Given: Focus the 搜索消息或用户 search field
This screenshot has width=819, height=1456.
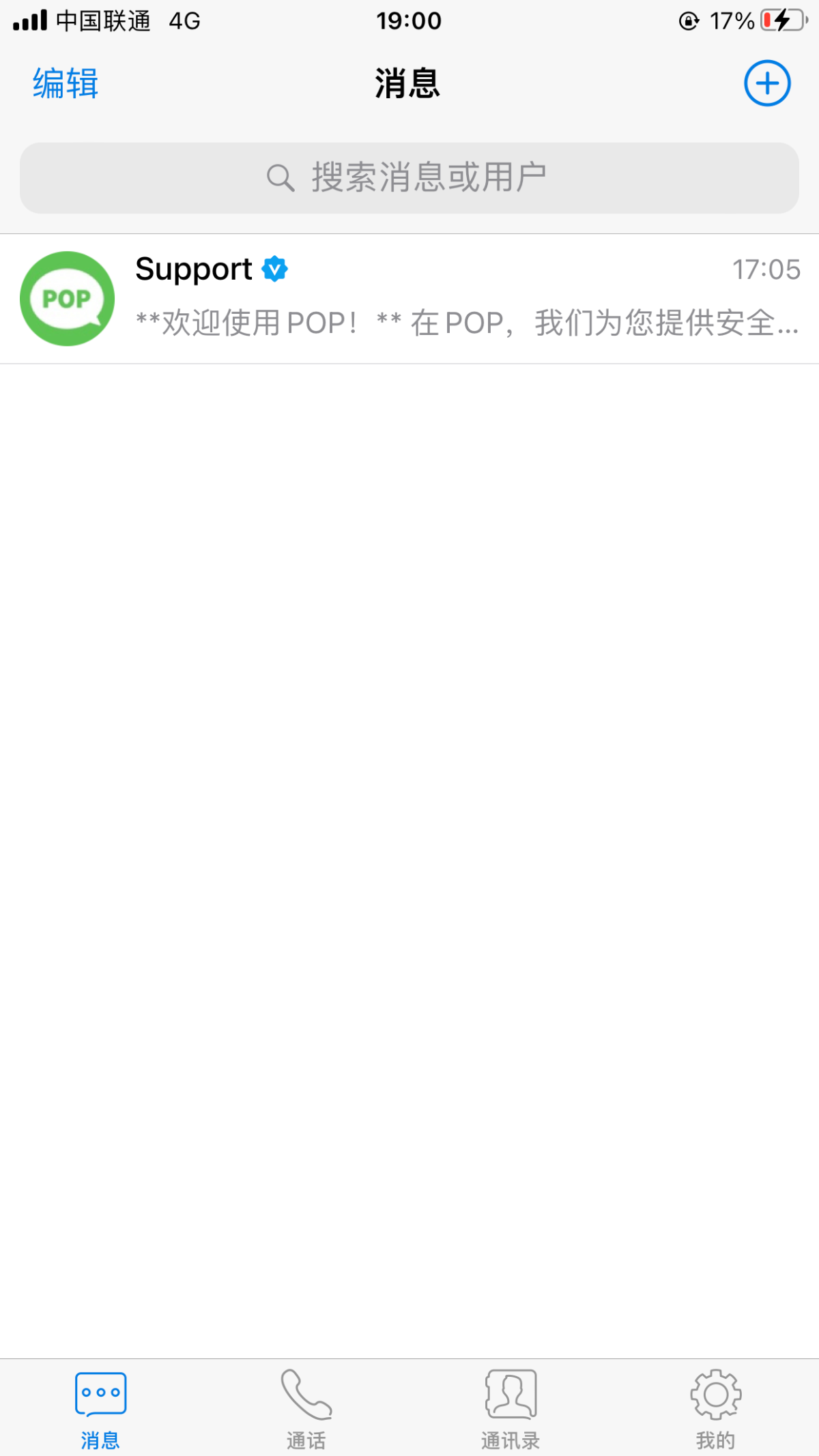Looking at the screenshot, I should point(409,178).
